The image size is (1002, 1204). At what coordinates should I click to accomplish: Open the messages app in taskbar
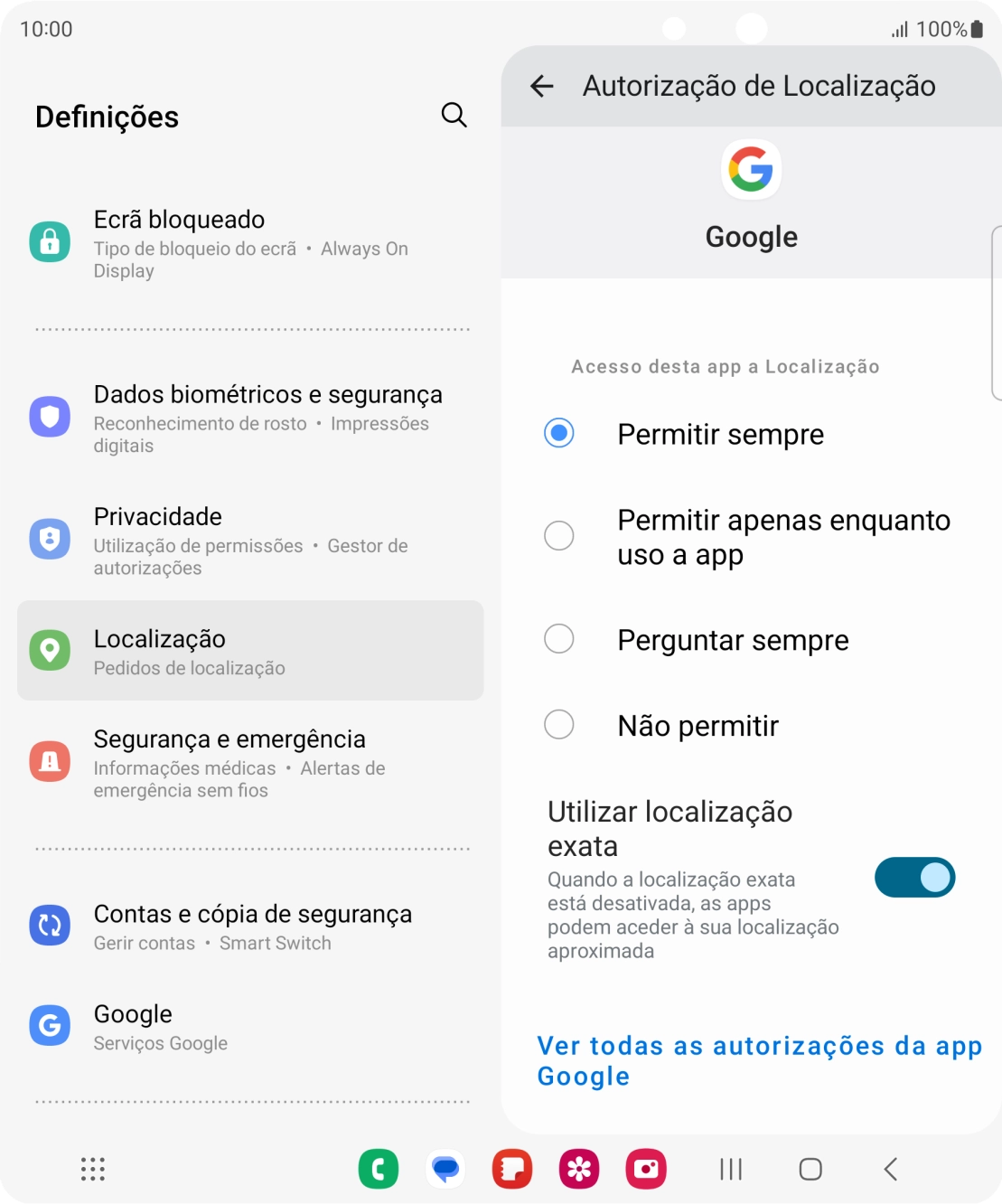445,1168
